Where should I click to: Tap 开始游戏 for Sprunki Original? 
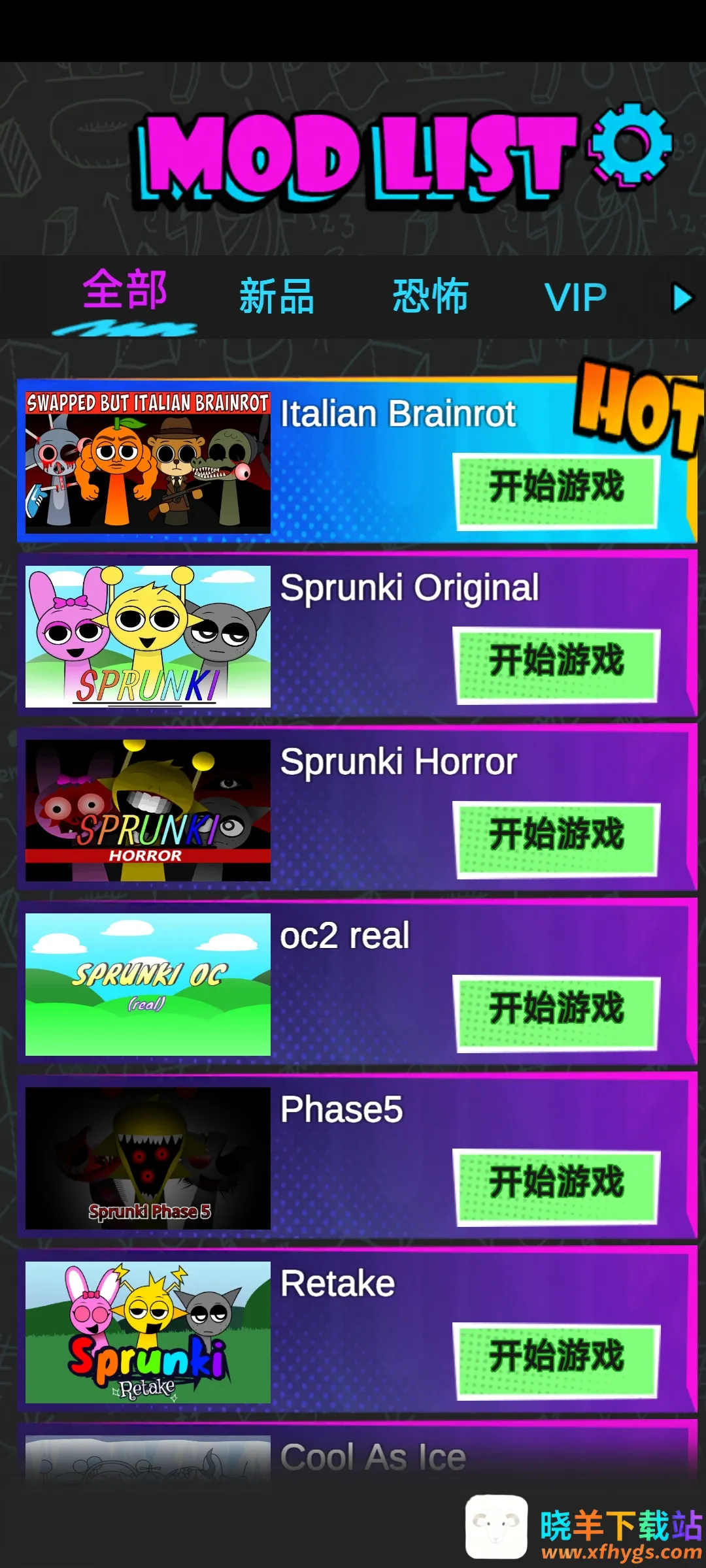(557, 662)
